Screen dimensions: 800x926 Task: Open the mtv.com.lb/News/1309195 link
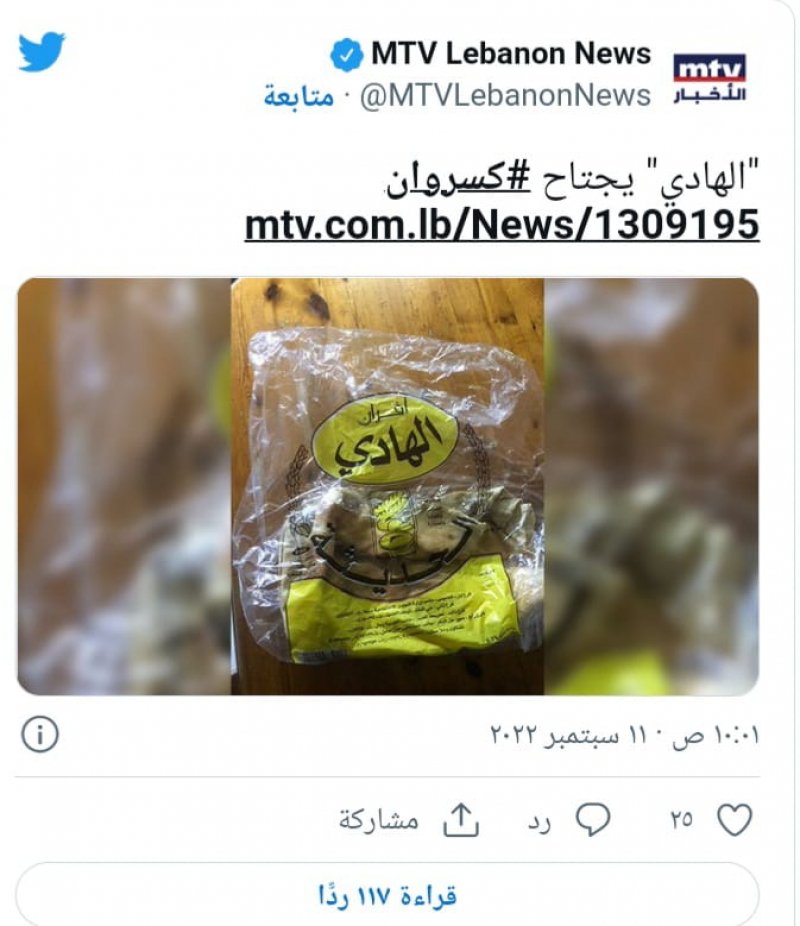click(502, 225)
